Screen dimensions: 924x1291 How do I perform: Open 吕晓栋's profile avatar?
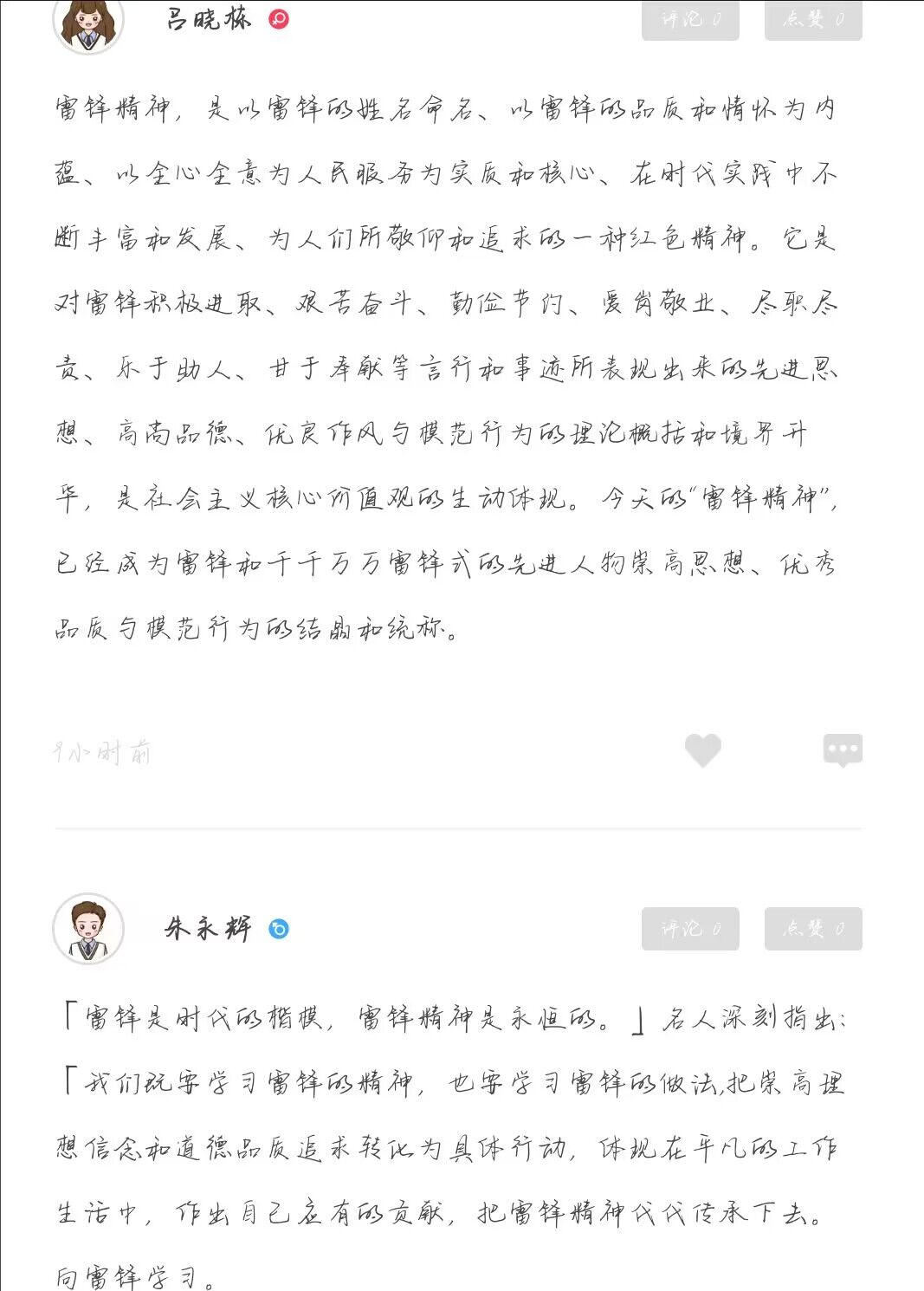[88, 21]
